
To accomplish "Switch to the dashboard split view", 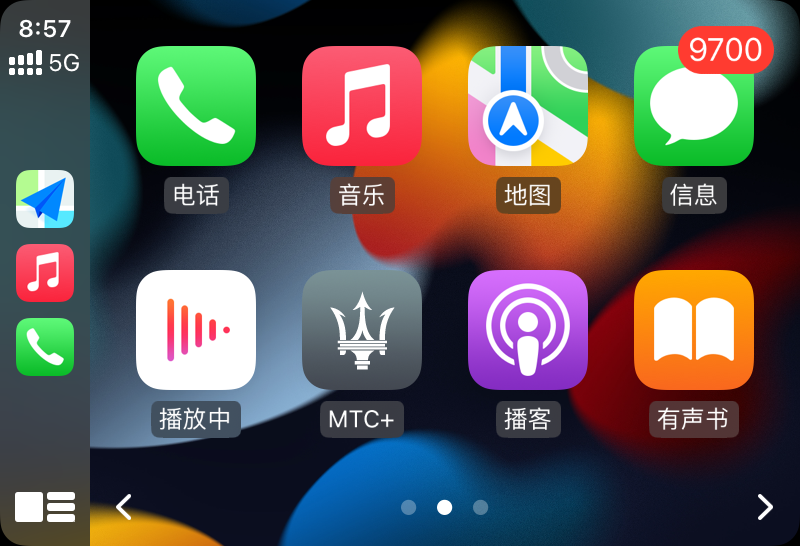I will pyautogui.click(x=45, y=507).
